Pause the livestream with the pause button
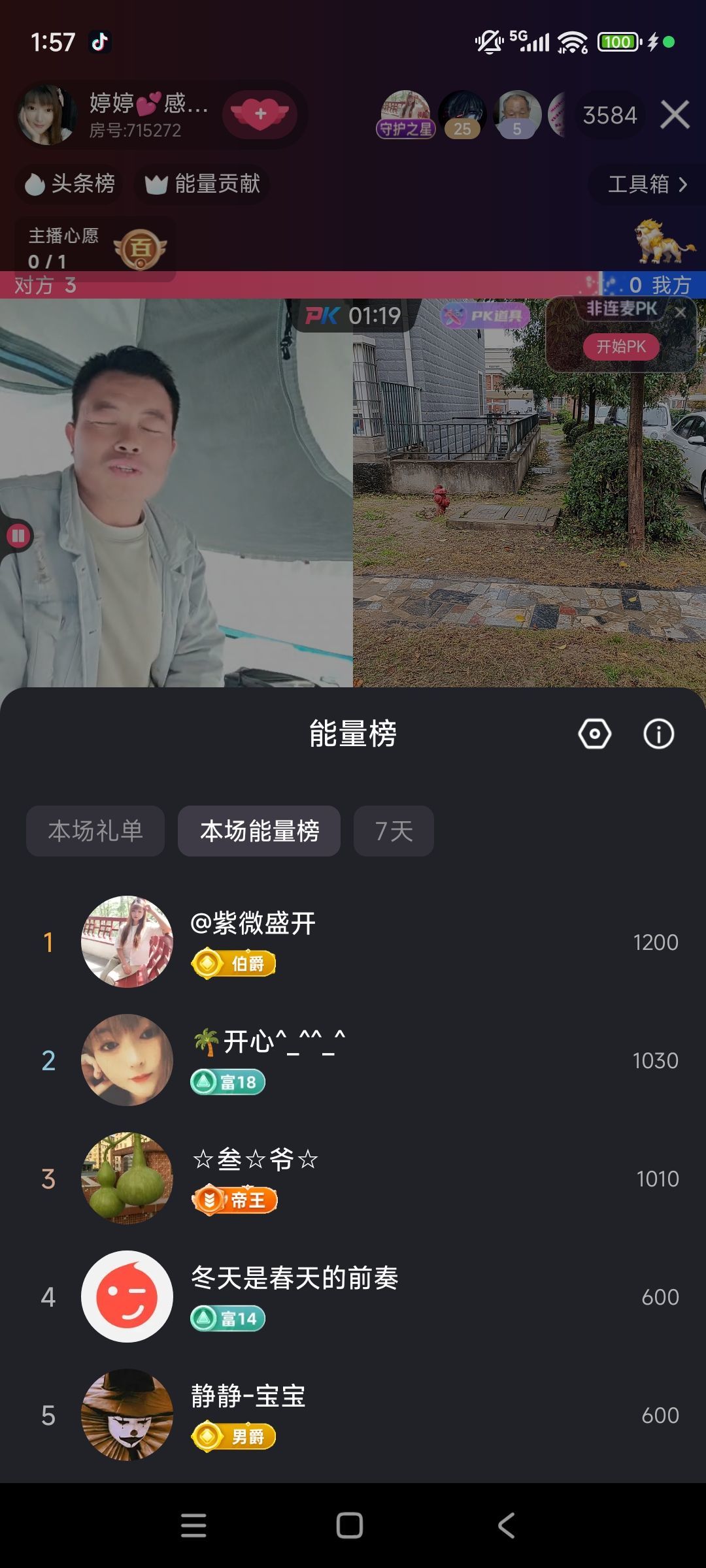The height and width of the screenshot is (1568, 706). tap(20, 536)
